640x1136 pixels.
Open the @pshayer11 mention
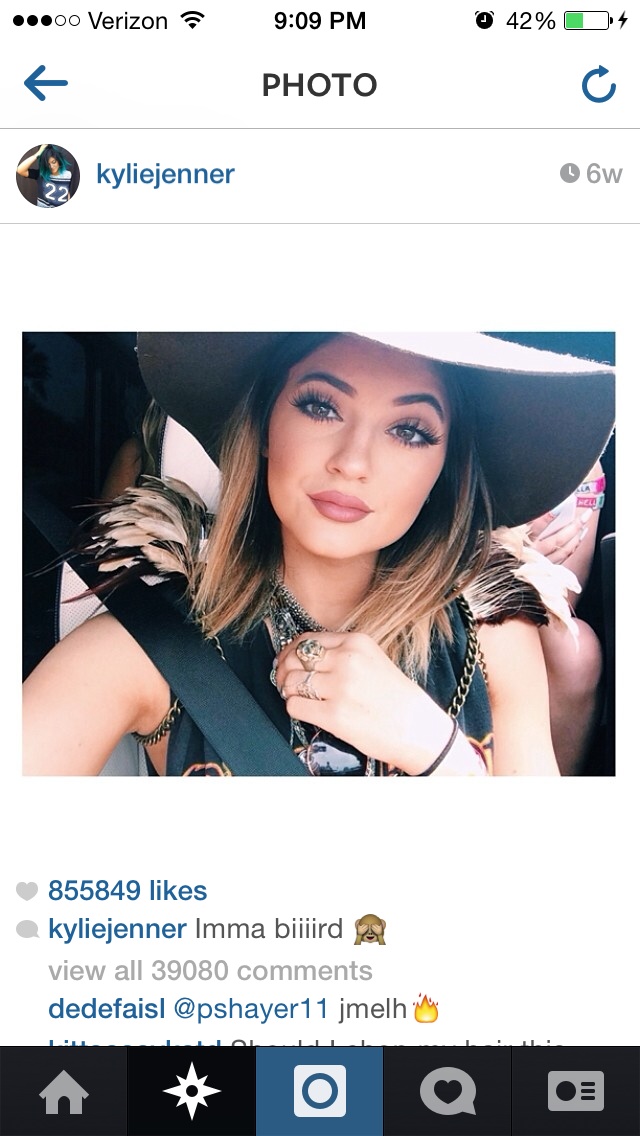click(252, 1008)
